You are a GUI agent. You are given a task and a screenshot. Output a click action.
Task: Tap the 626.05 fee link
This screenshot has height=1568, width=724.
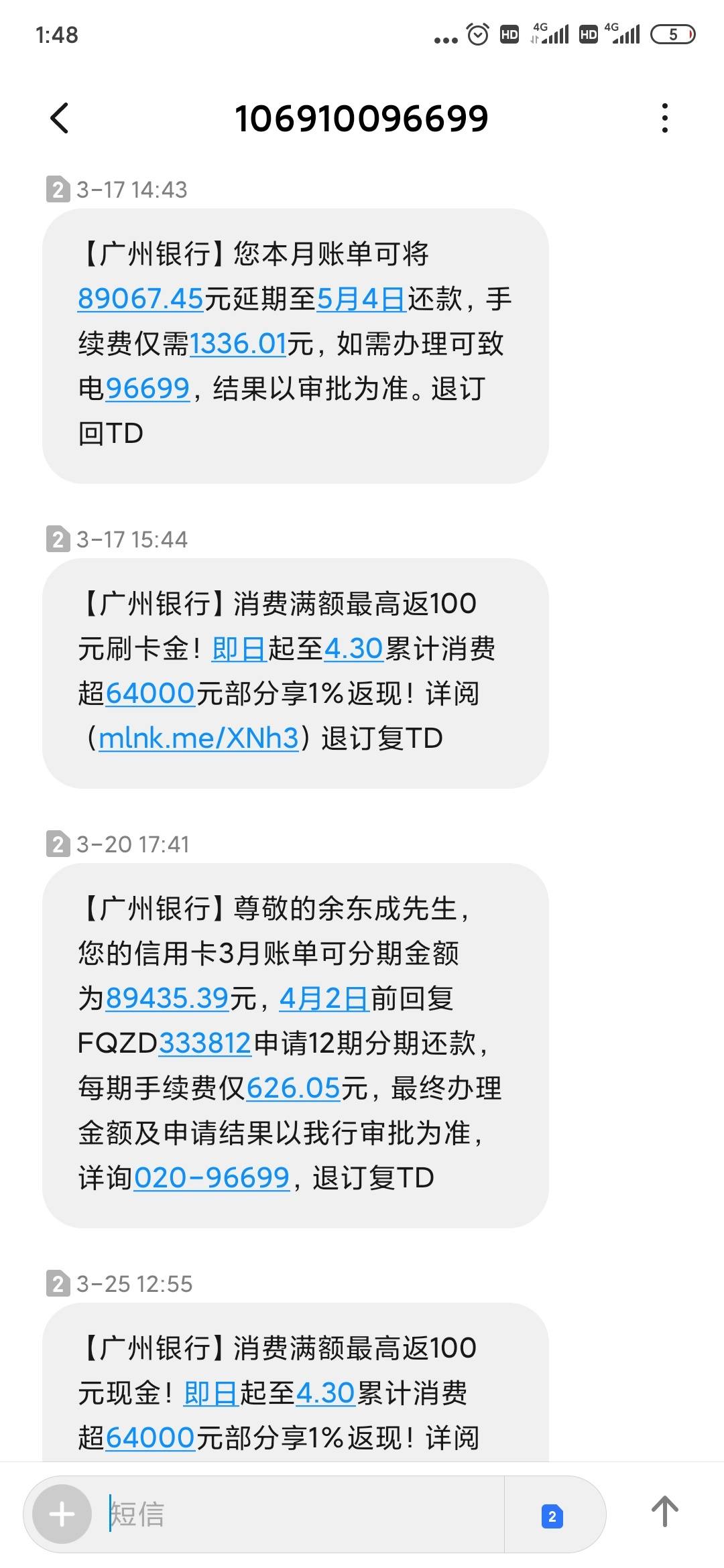click(294, 1088)
